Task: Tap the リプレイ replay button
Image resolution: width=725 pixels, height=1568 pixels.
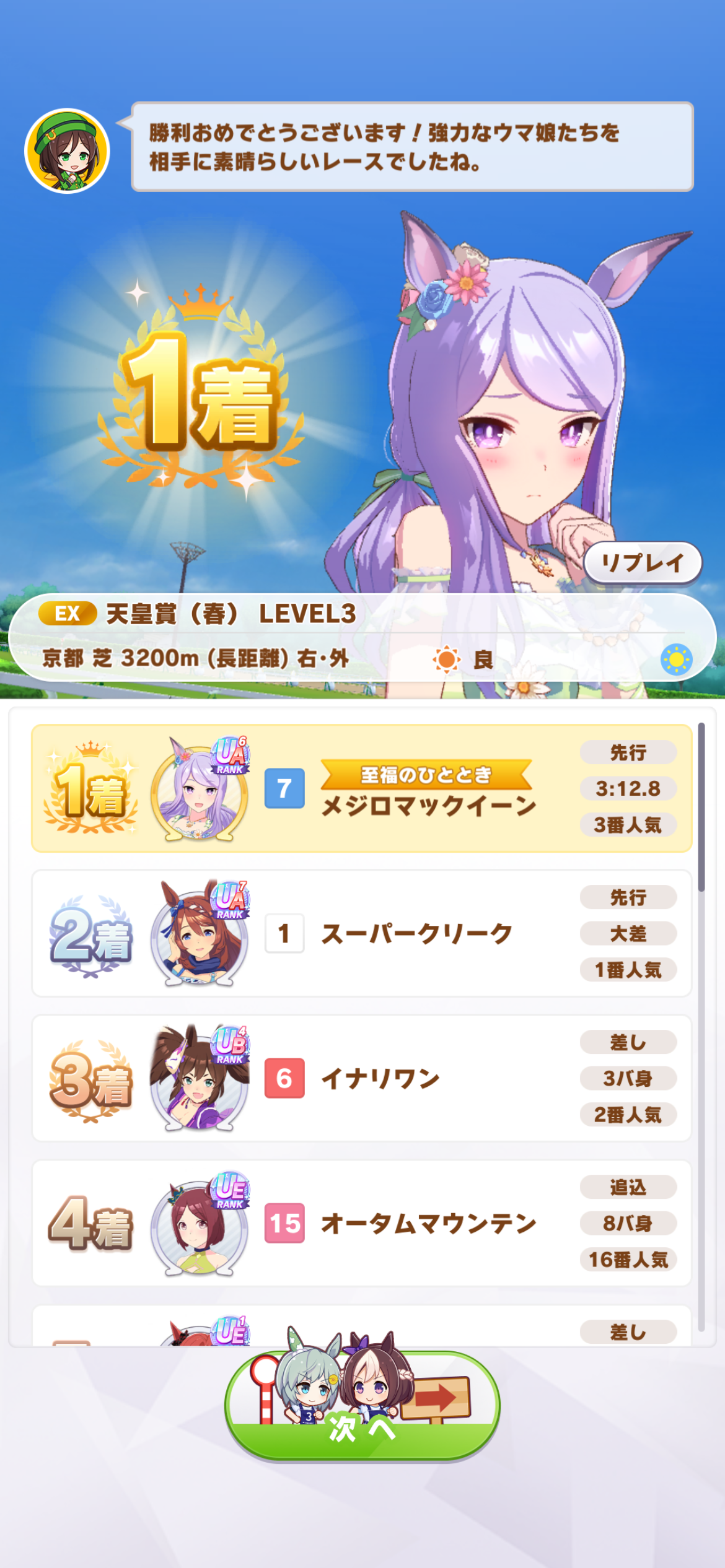Action: [643, 562]
